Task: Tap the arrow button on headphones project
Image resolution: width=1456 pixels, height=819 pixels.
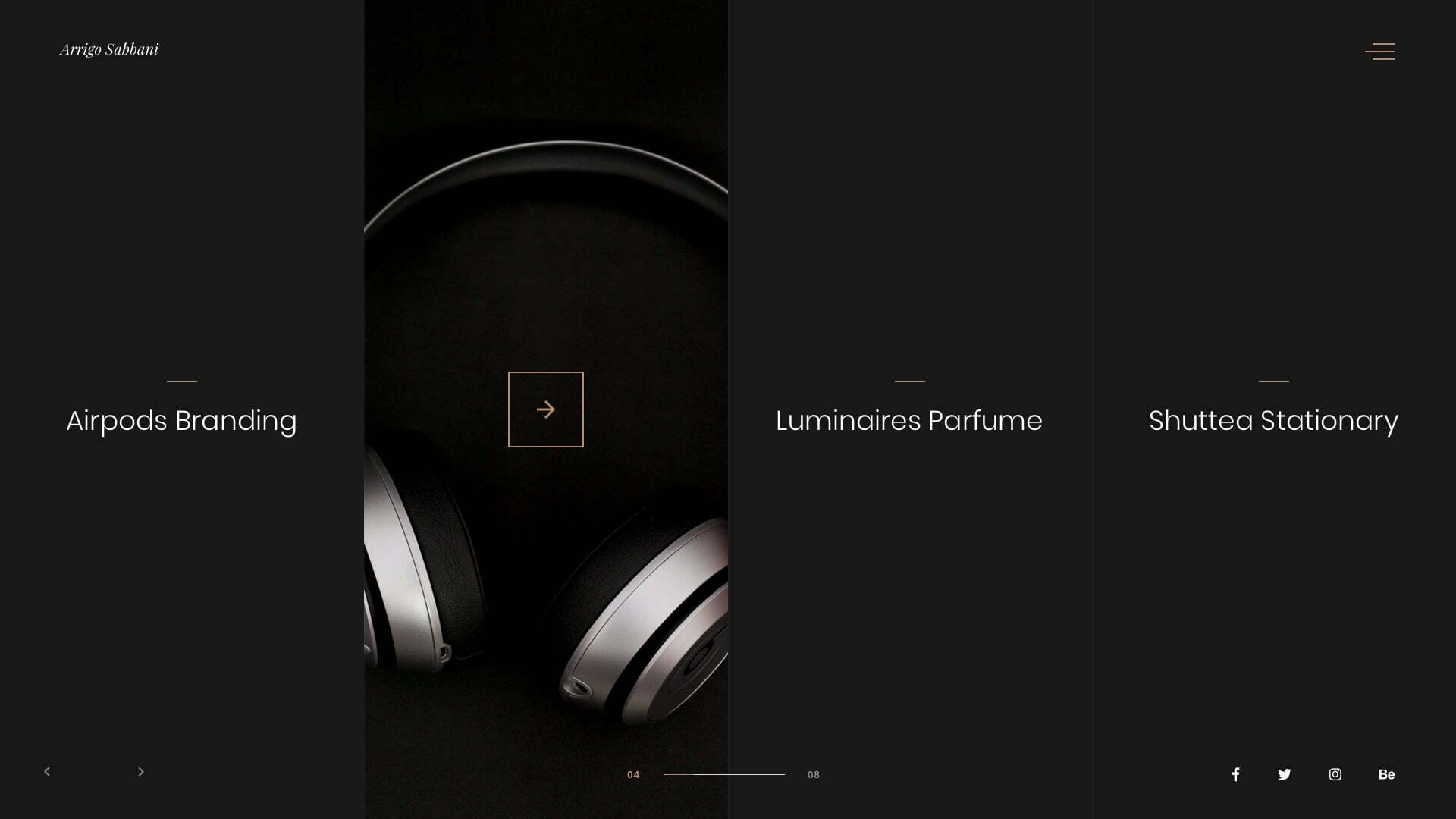Action: point(545,409)
